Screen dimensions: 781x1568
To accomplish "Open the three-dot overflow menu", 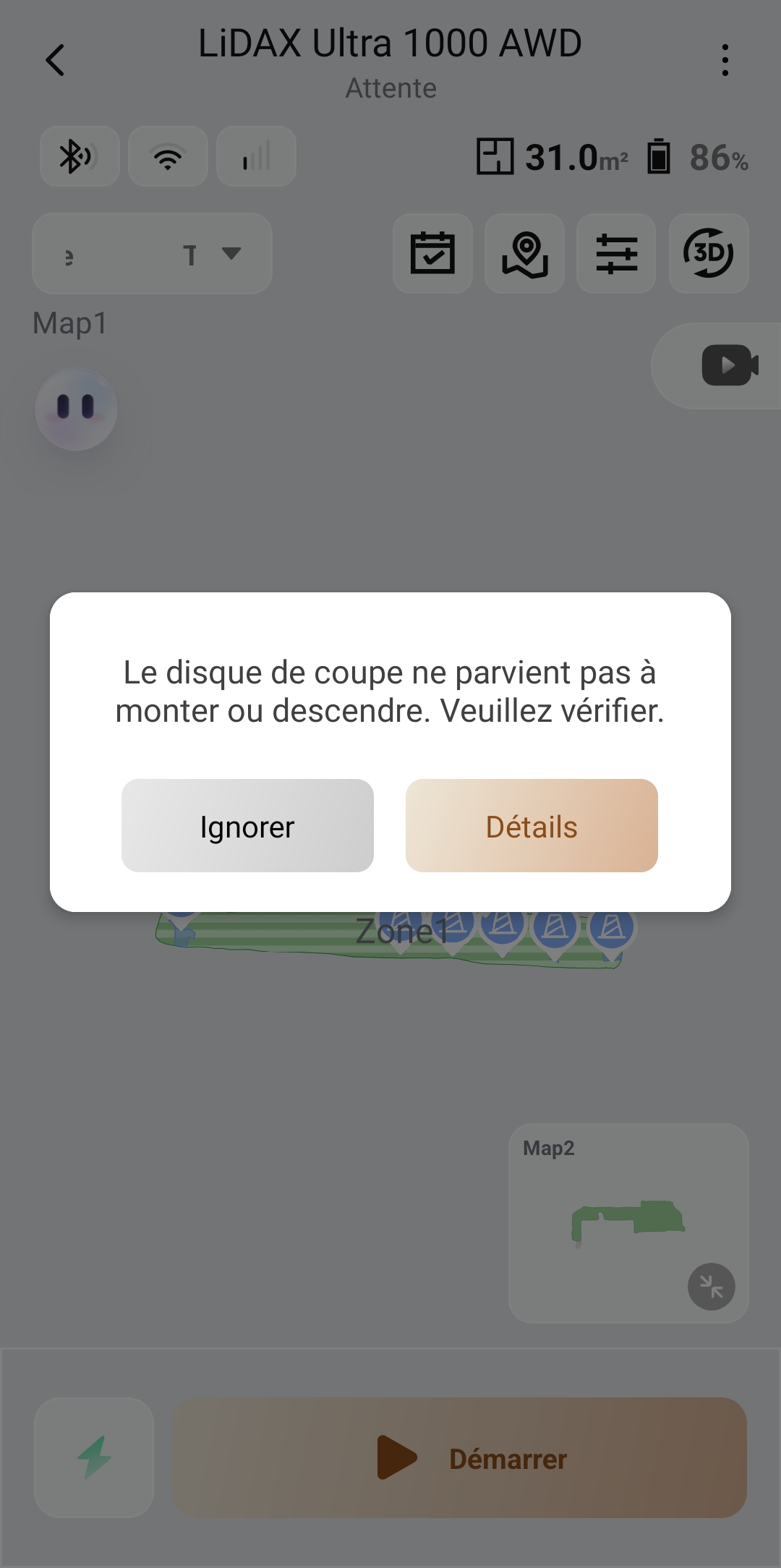I will pyautogui.click(x=725, y=60).
